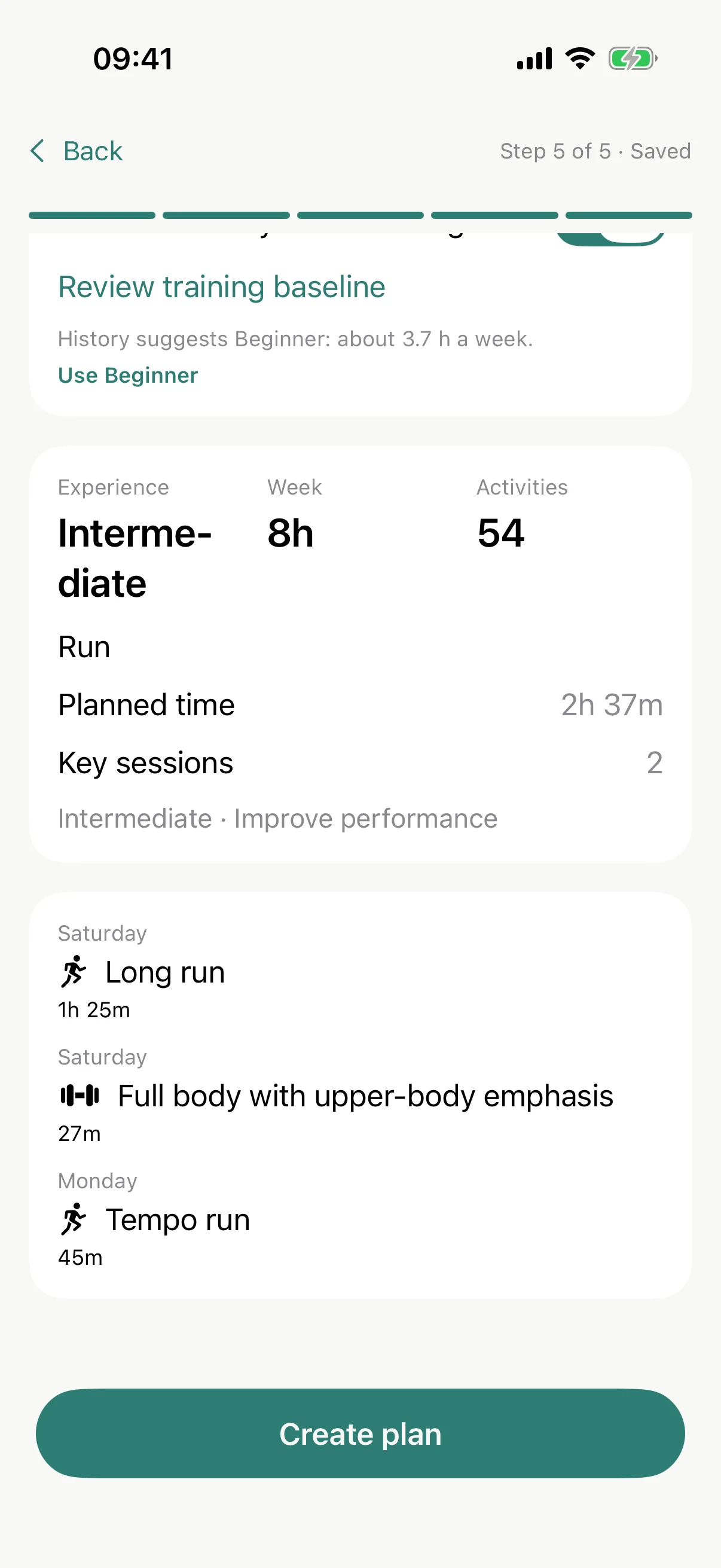Toggle the partially visible switch at top
This screenshot has width=721, height=1568.
(610, 239)
